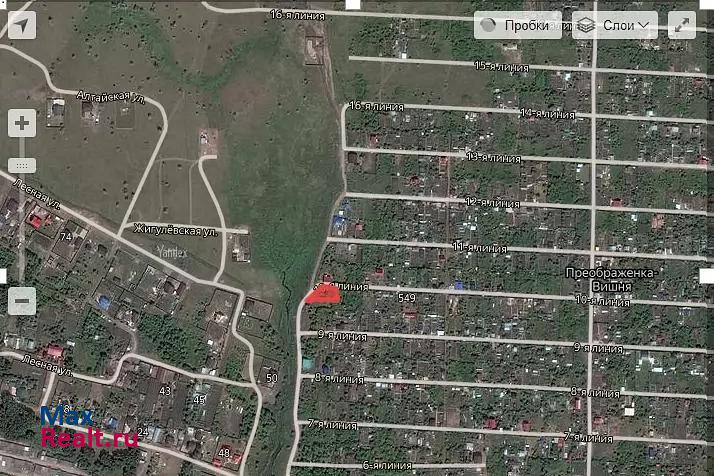Select the red highlighted plot on the map

pos(322,294)
